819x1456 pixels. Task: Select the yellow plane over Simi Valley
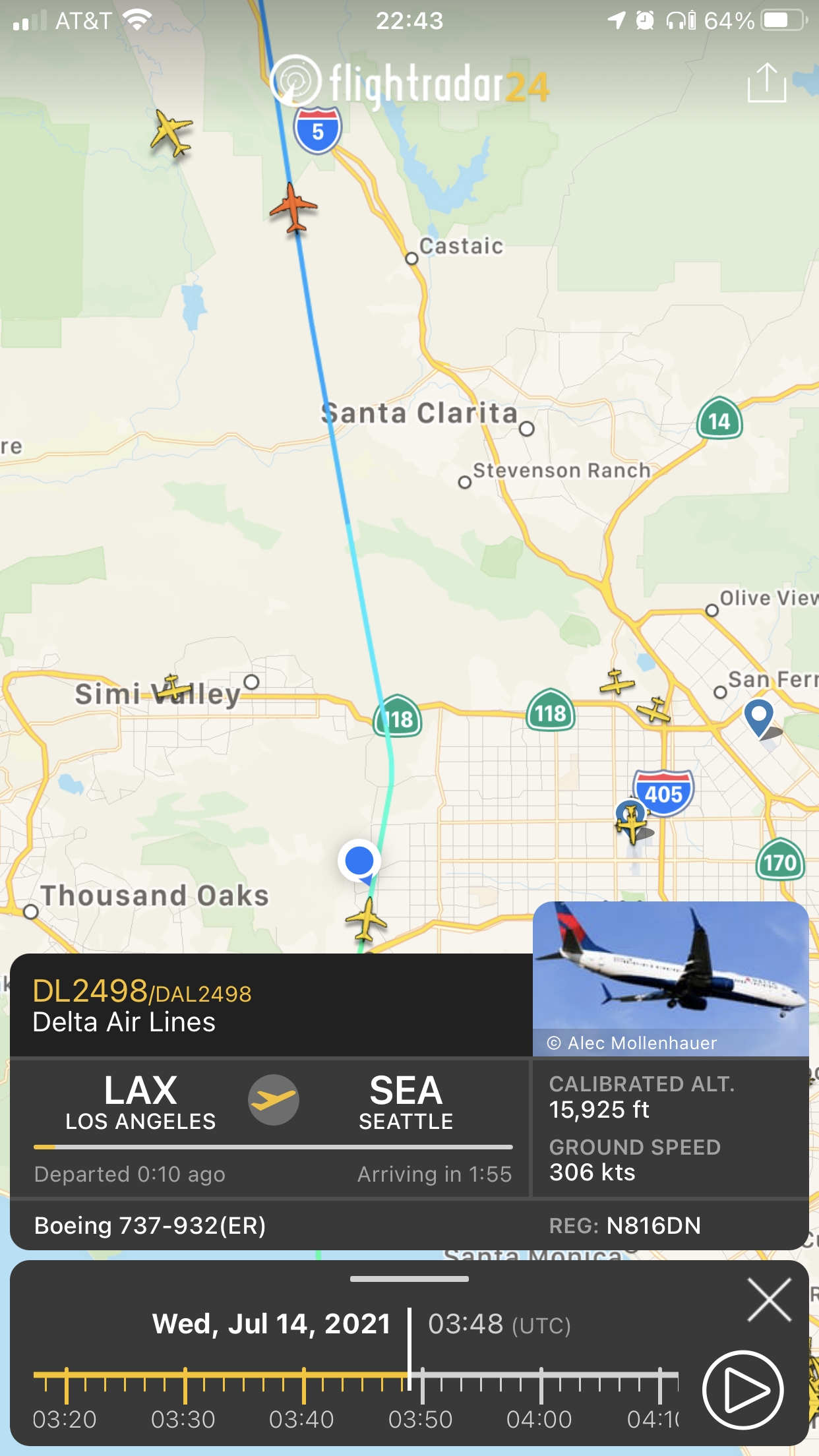click(x=172, y=688)
